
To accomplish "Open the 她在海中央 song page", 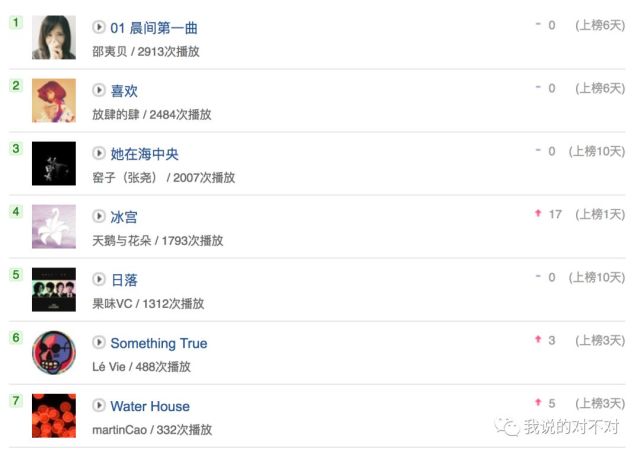I will [144, 154].
